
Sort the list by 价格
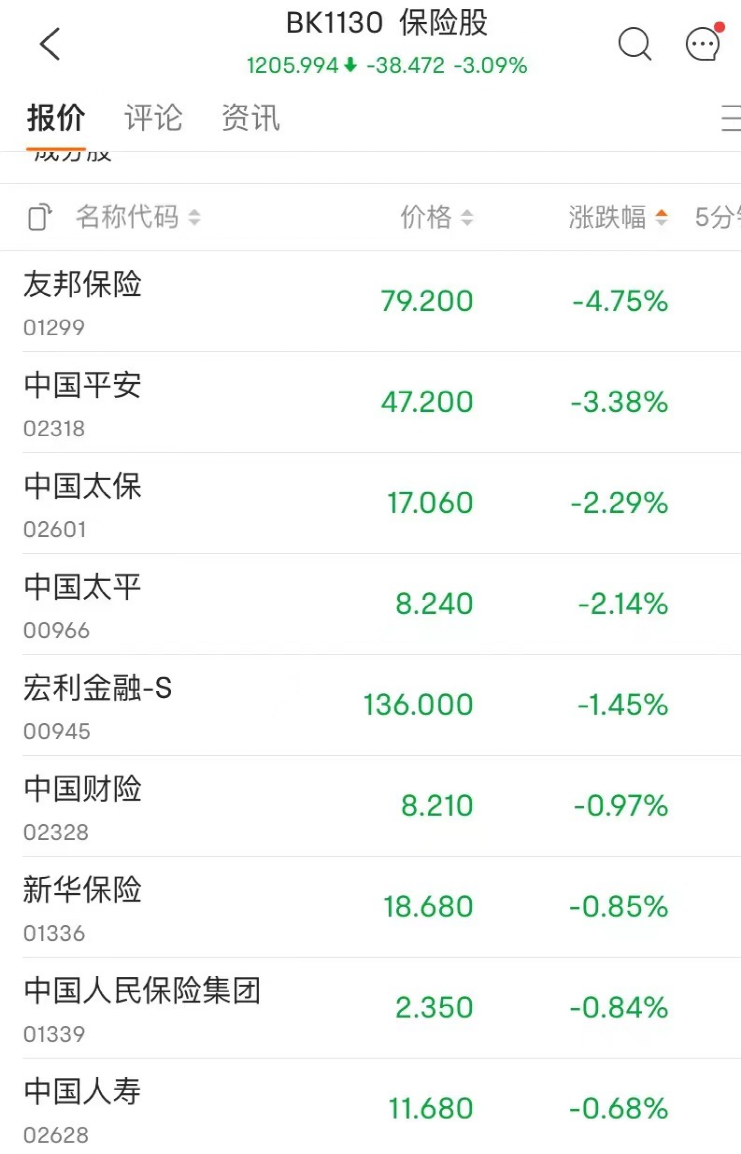point(437,217)
